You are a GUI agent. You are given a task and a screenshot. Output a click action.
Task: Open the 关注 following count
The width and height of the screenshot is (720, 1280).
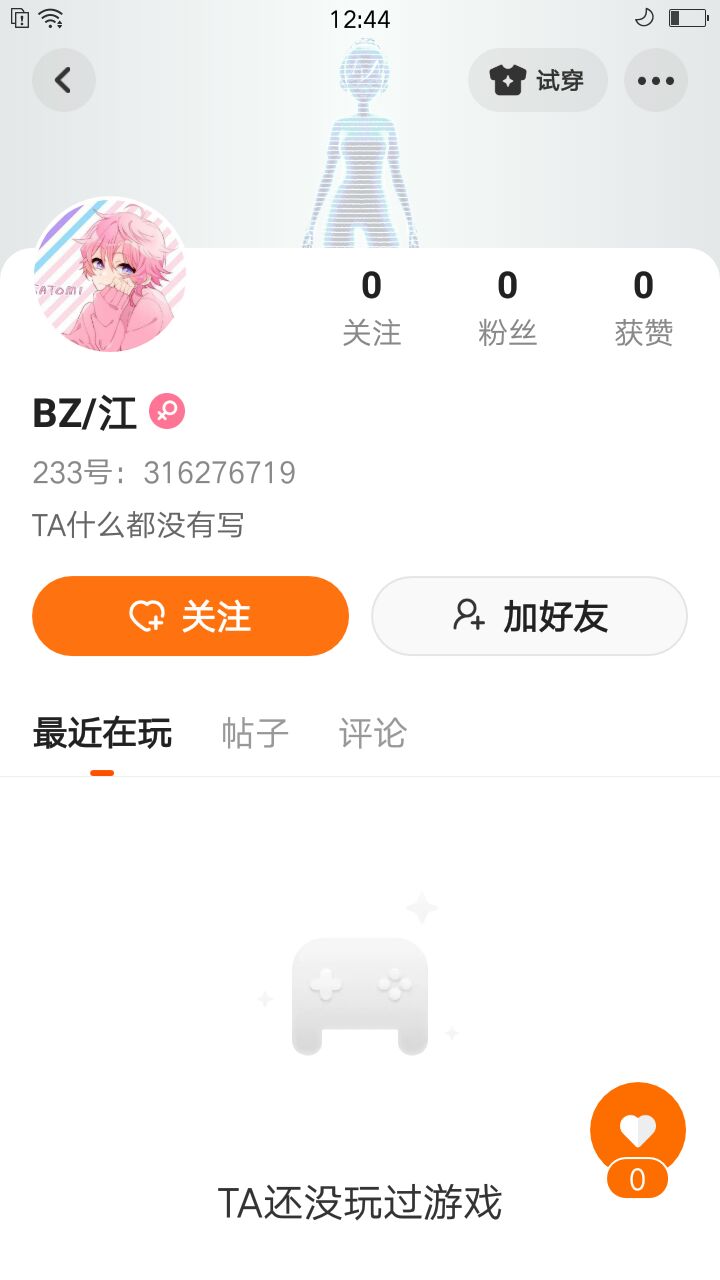point(371,308)
